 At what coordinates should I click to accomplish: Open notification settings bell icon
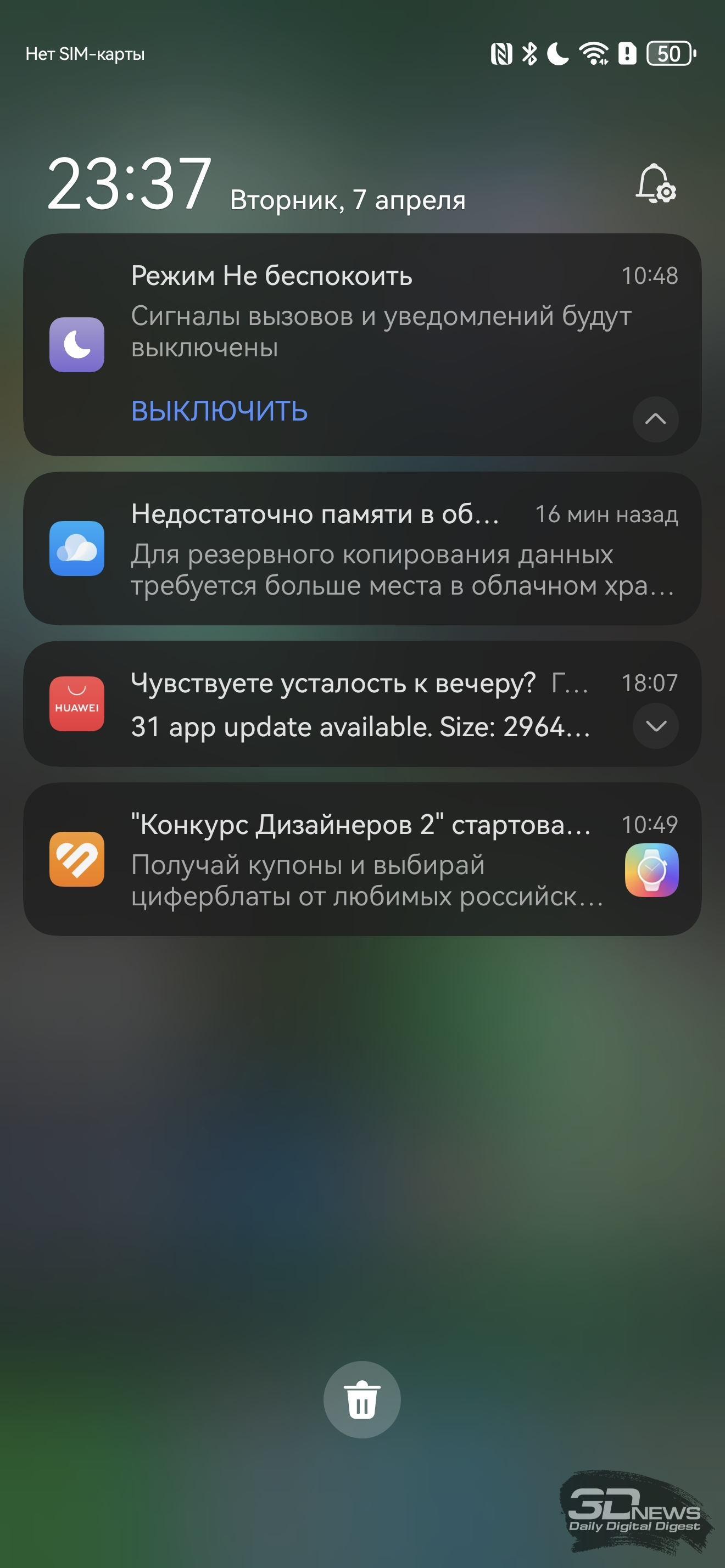[655, 183]
